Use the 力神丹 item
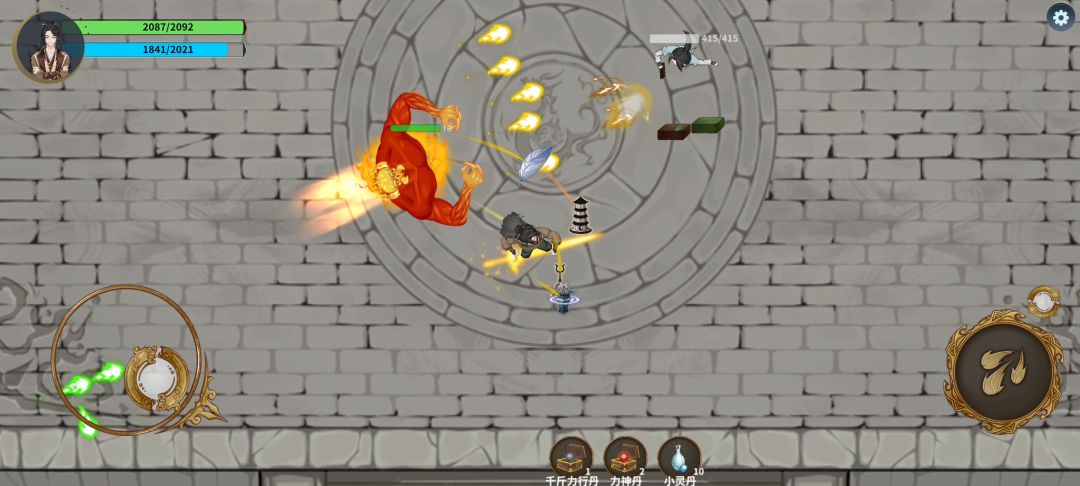 click(625, 457)
